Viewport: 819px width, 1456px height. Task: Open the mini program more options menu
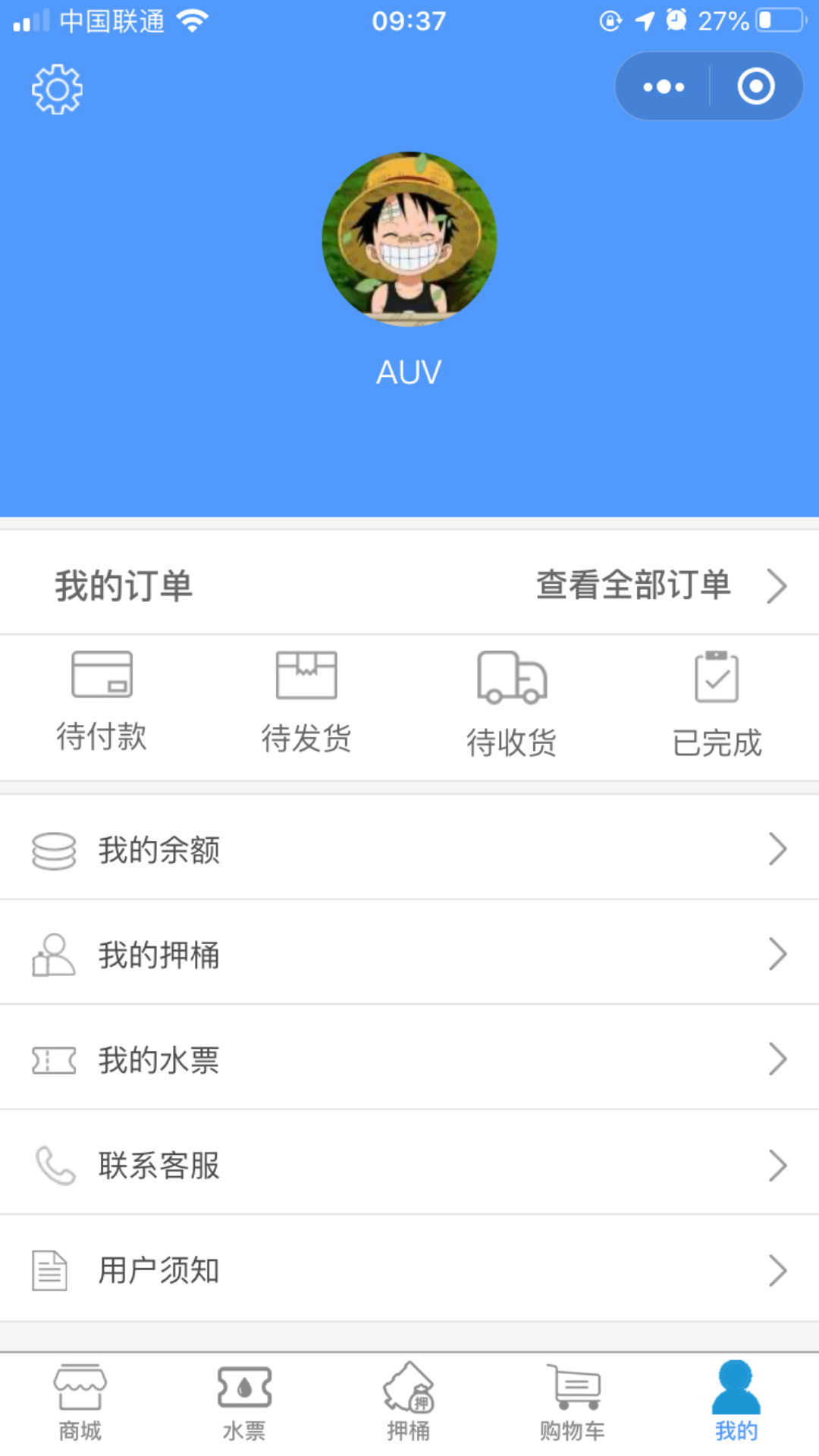click(x=664, y=86)
